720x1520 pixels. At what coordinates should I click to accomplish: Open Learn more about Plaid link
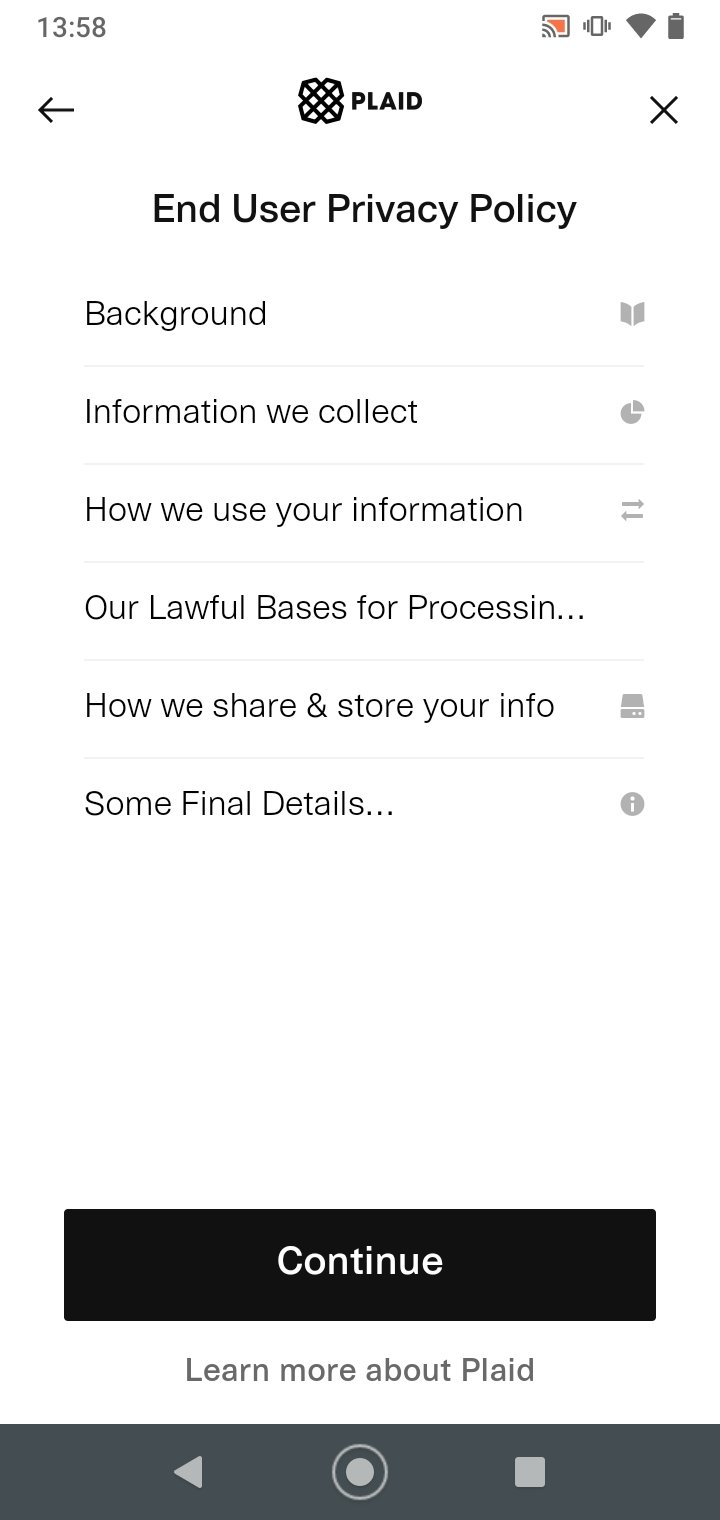(x=360, y=1370)
